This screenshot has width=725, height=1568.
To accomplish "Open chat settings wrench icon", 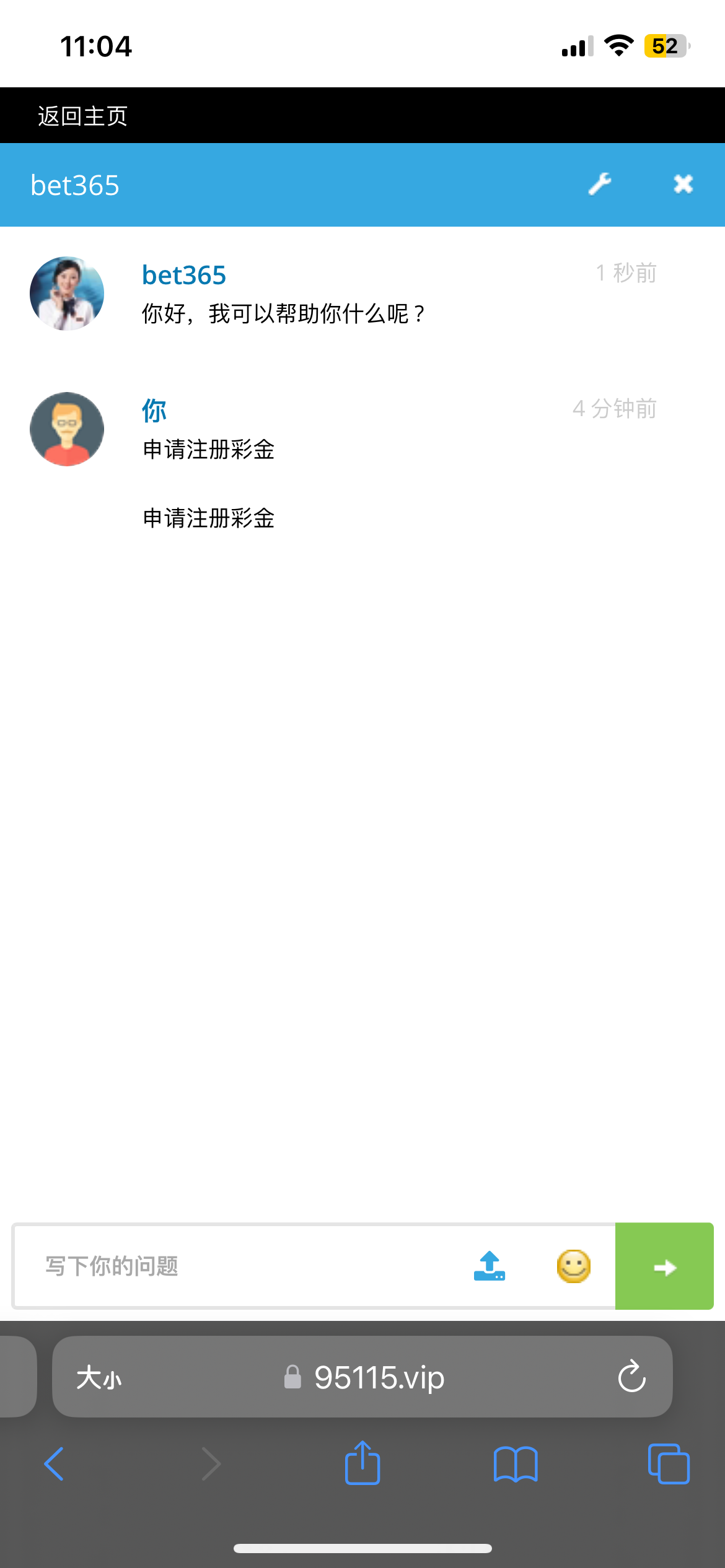I will [x=599, y=185].
